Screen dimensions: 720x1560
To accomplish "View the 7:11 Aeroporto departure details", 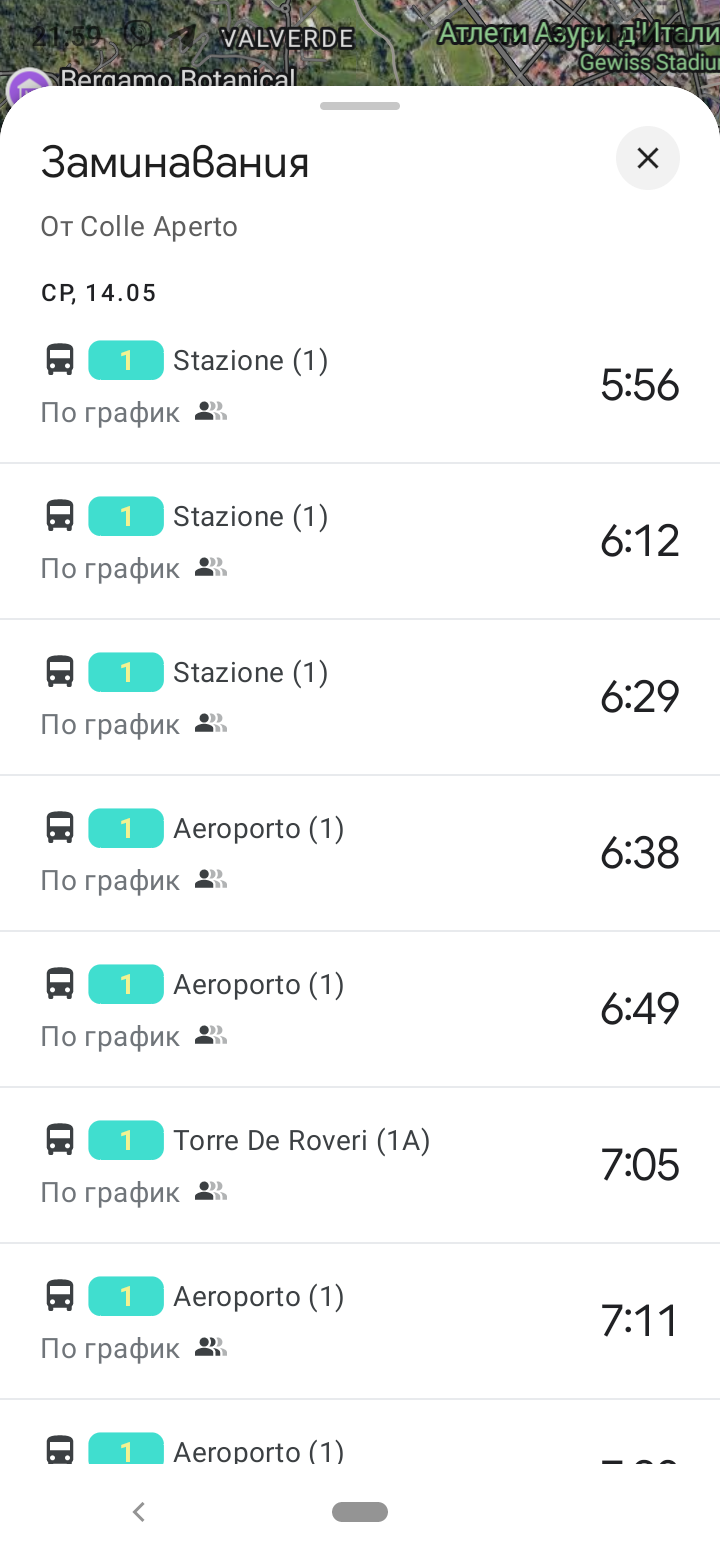I will pos(360,1321).
